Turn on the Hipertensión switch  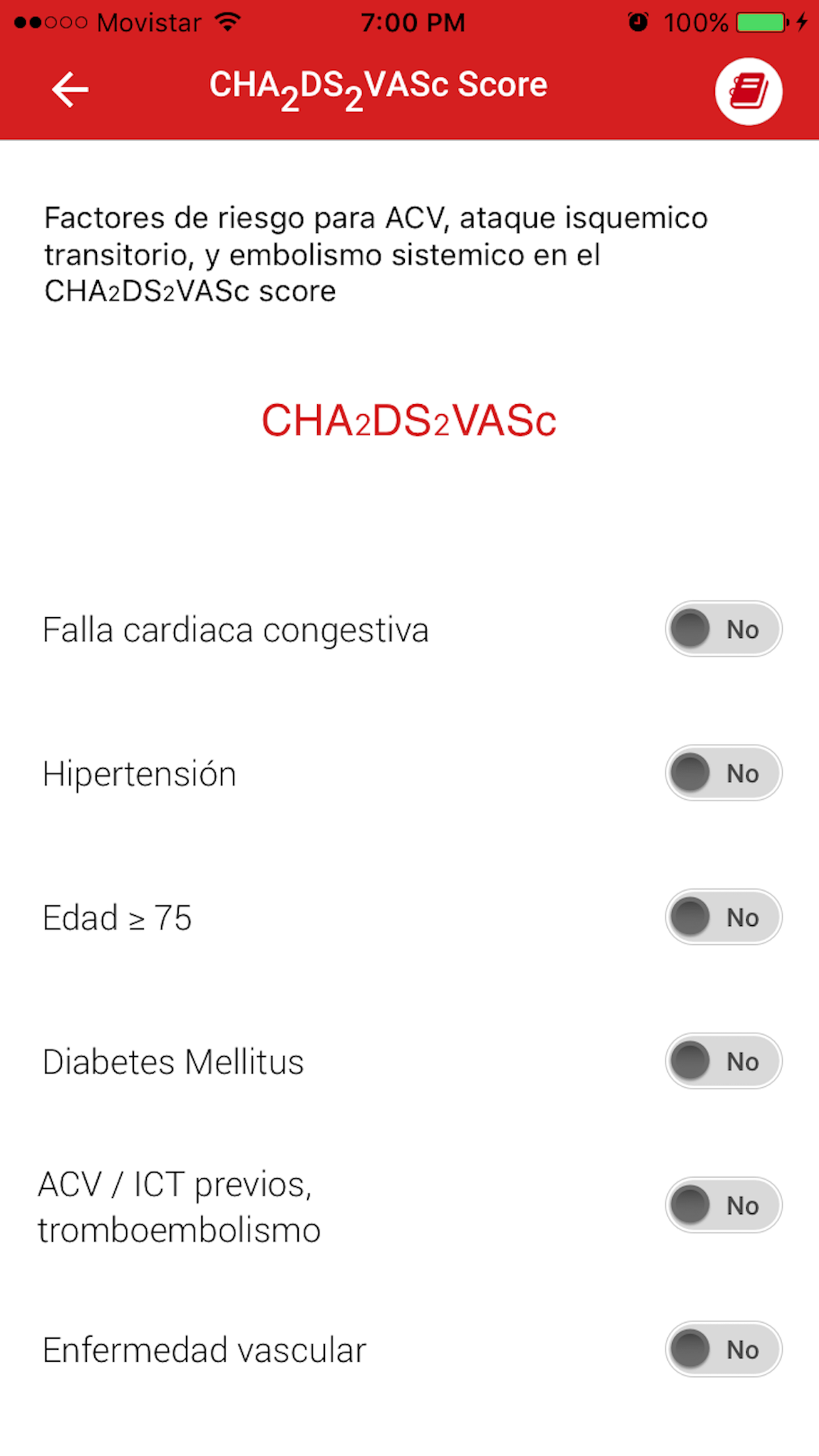[x=723, y=773]
